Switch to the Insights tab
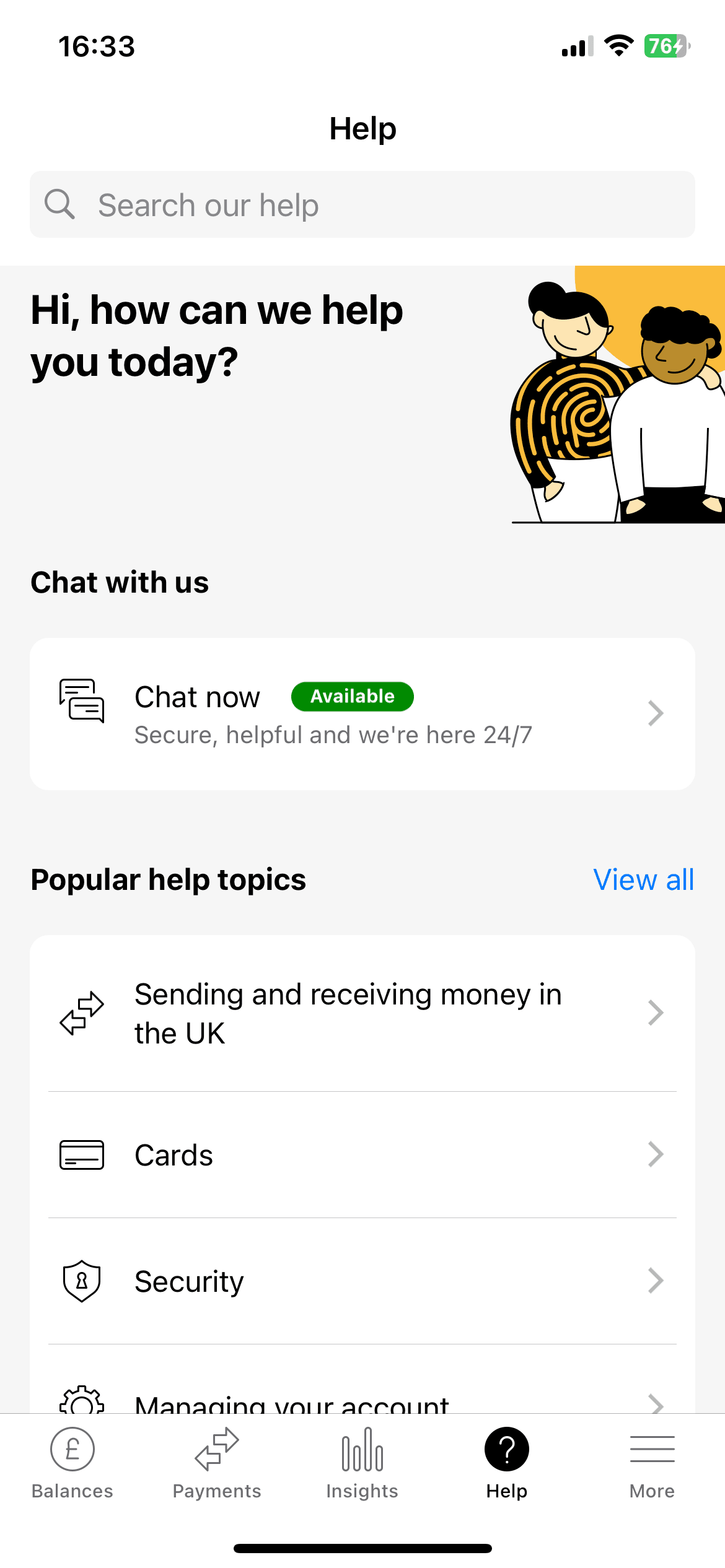 pyautogui.click(x=362, y=1463)
